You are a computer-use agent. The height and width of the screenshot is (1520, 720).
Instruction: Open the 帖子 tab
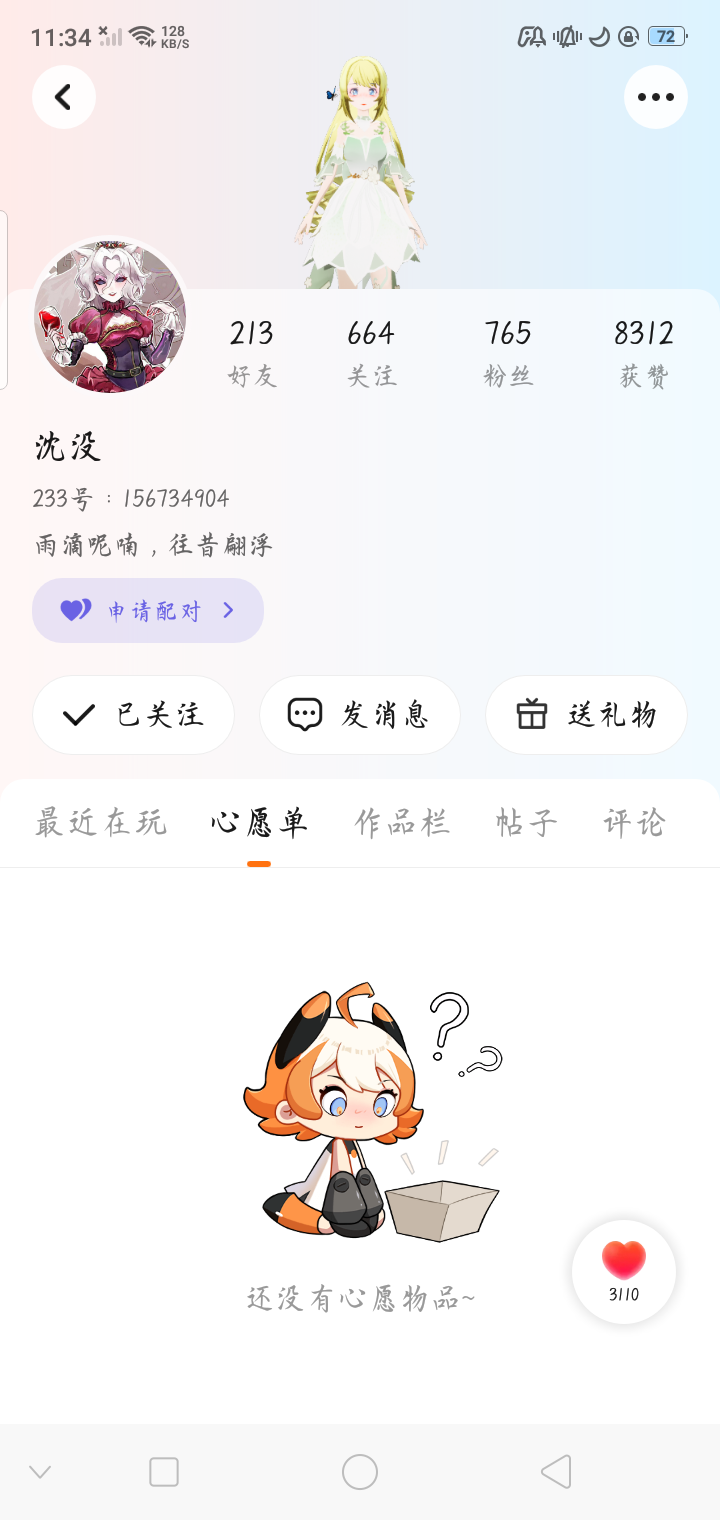click(527, 823)
